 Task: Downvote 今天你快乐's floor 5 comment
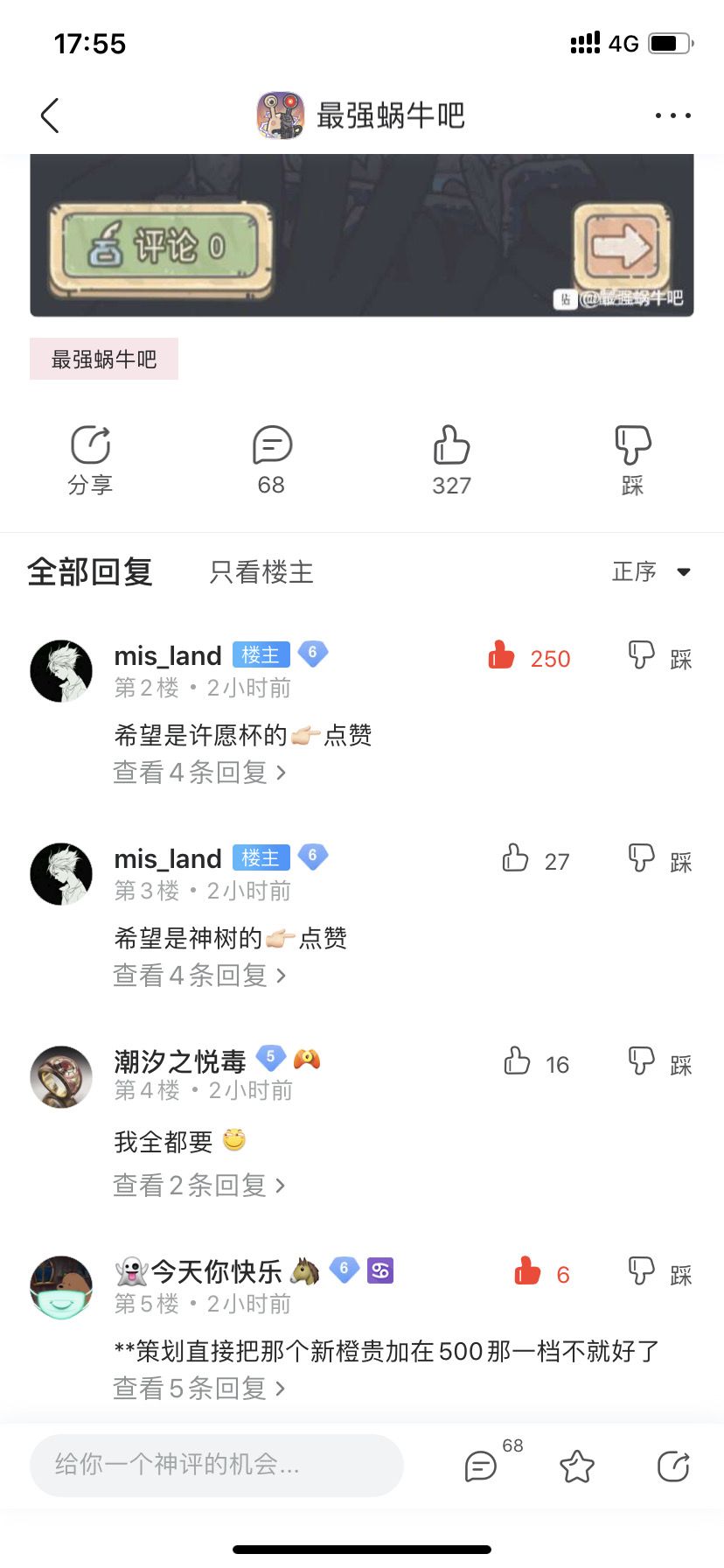pos(660,1273)
